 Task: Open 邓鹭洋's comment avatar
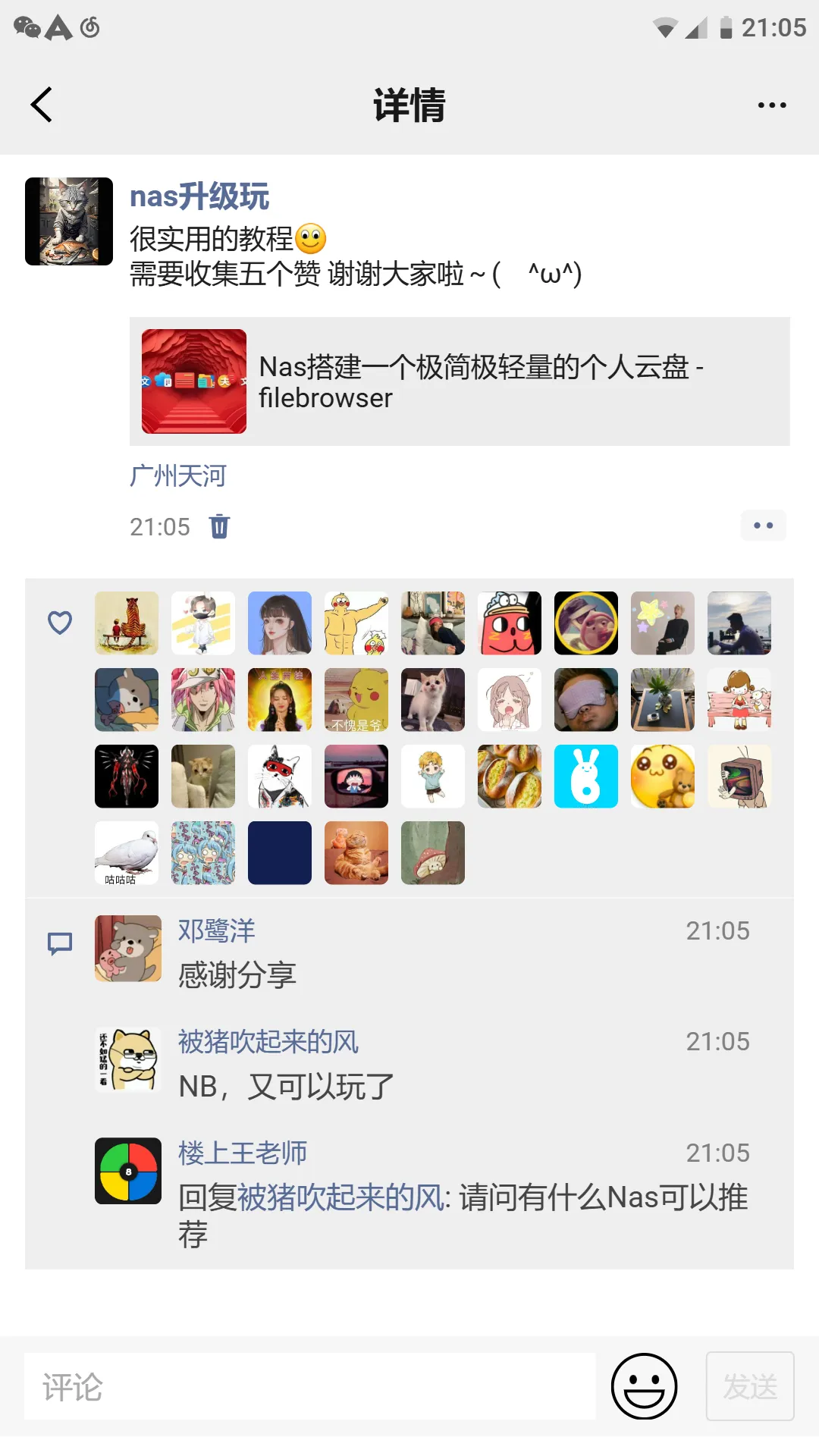coord(128,949)
